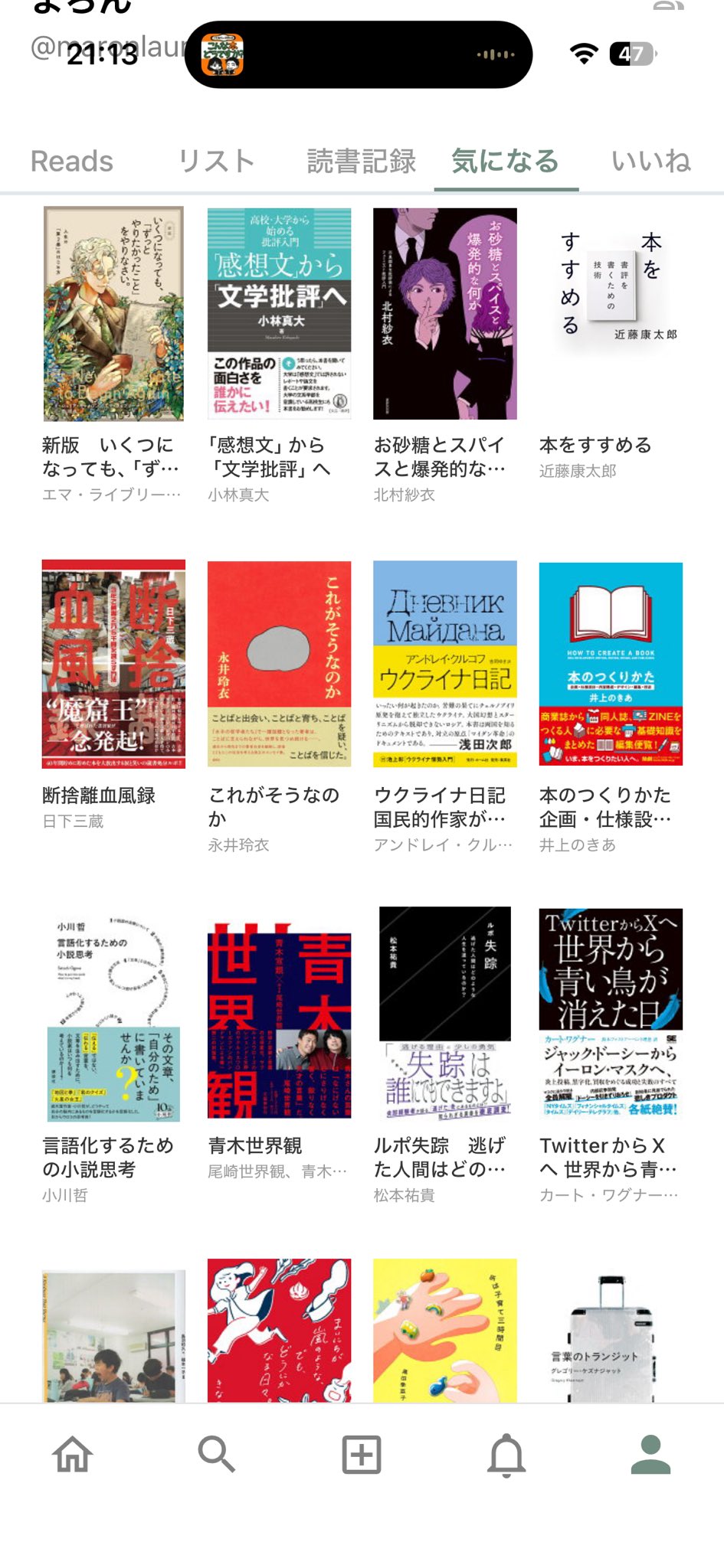Open これがそうなのか by 永井玲衣
Viewport: 724px width, 1568px height.
click(279, 664)
